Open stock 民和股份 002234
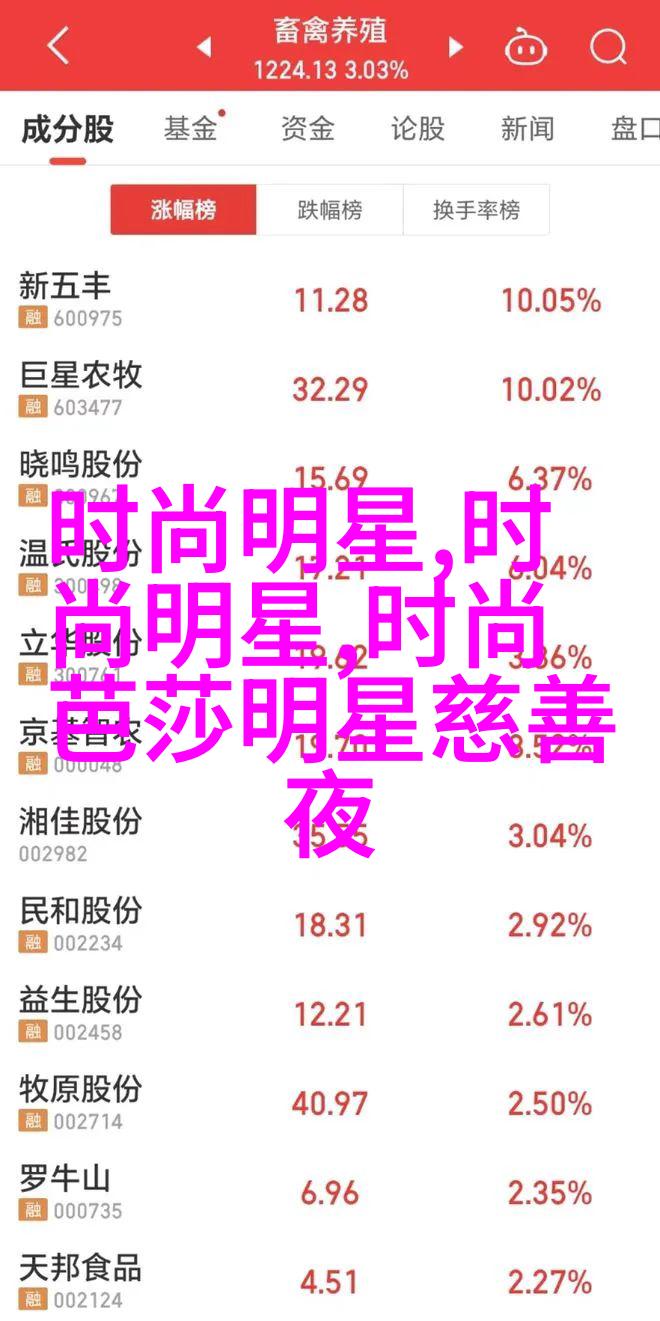This screenshot has width=660, height=1321. point(80,924)
